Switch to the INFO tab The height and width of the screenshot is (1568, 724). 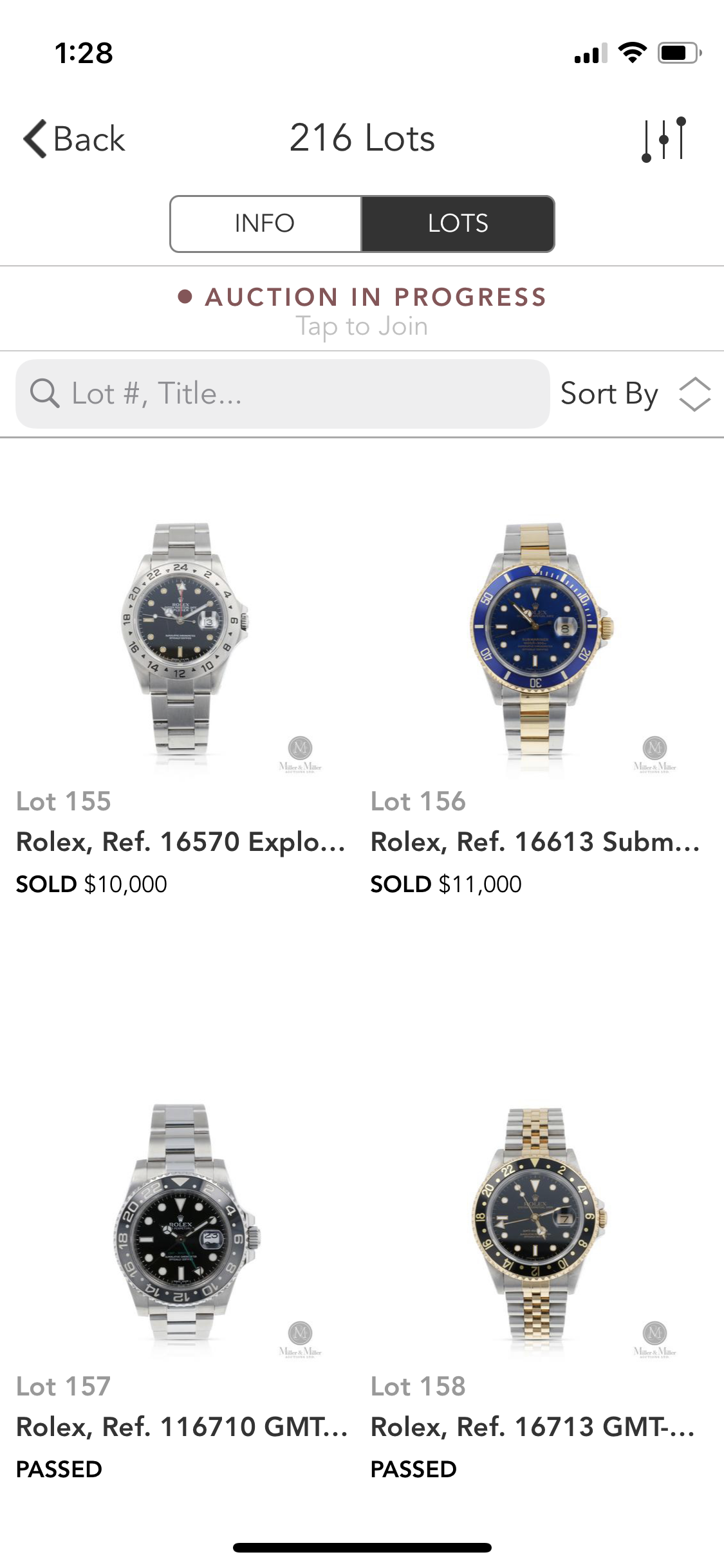click(x=265, y=223)
